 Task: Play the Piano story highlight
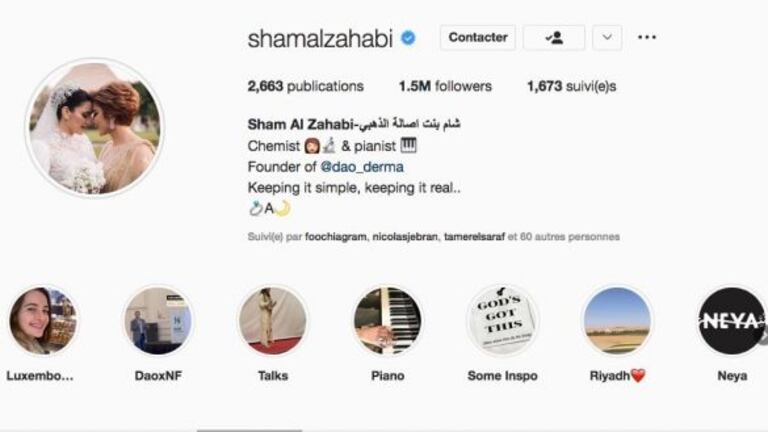point(388,321)
